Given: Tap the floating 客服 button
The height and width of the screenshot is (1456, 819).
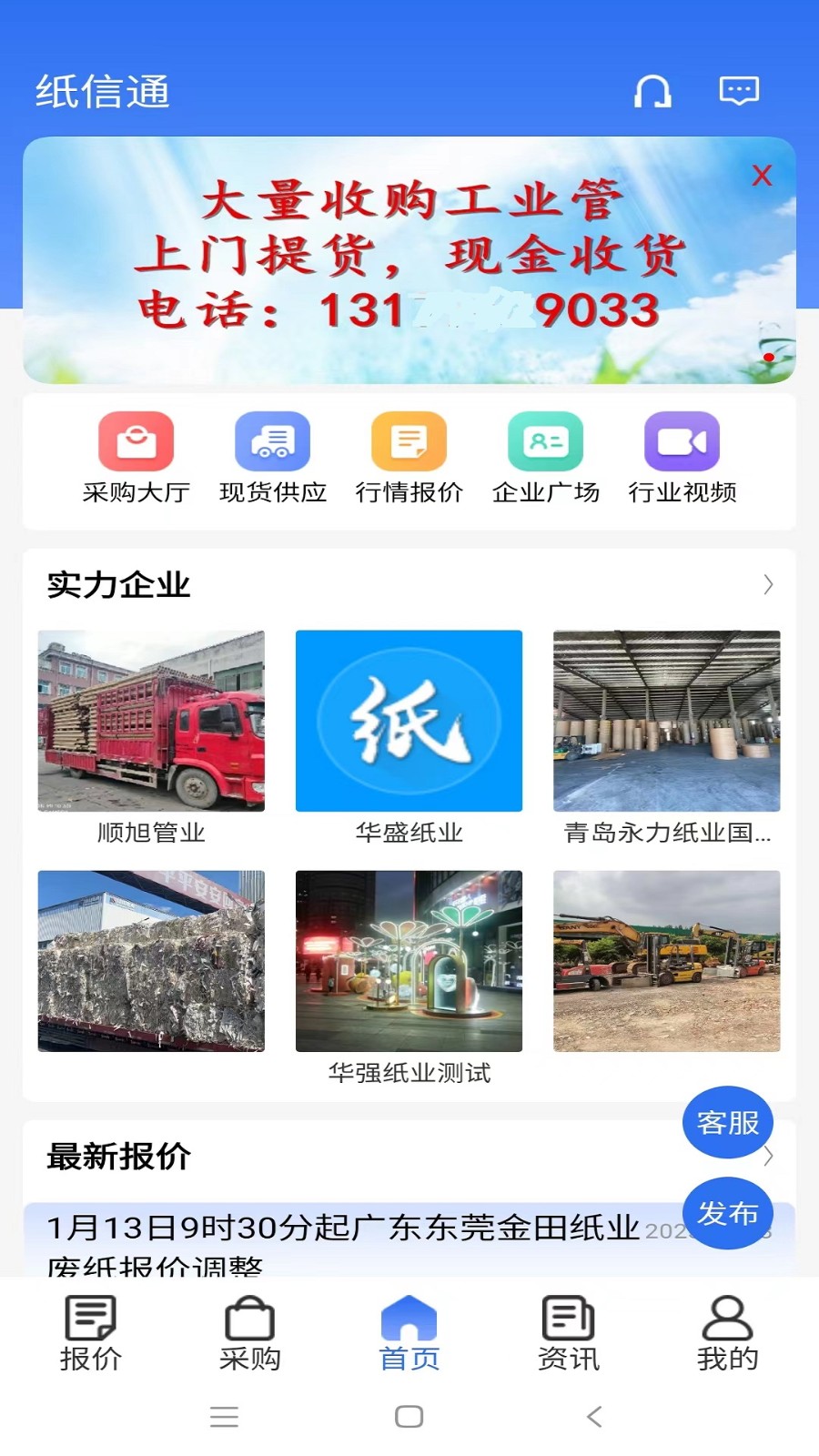Looking at the screenshot, I should tap(727, 1122).
